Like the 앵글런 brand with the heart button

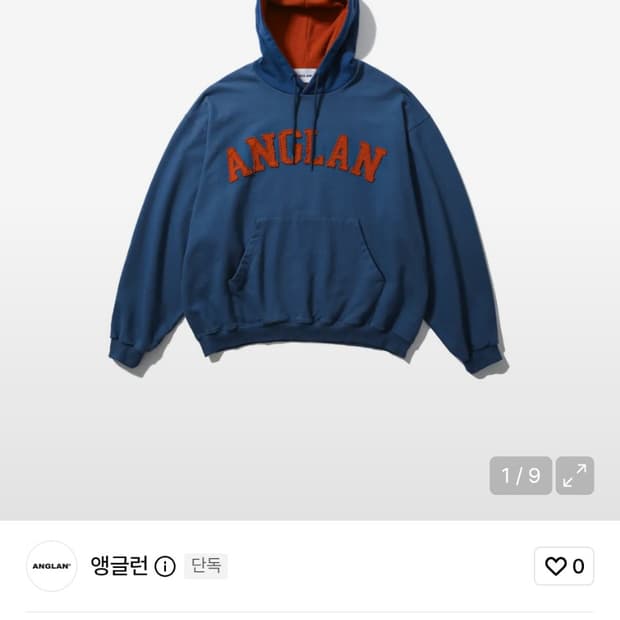click(564, 566)
